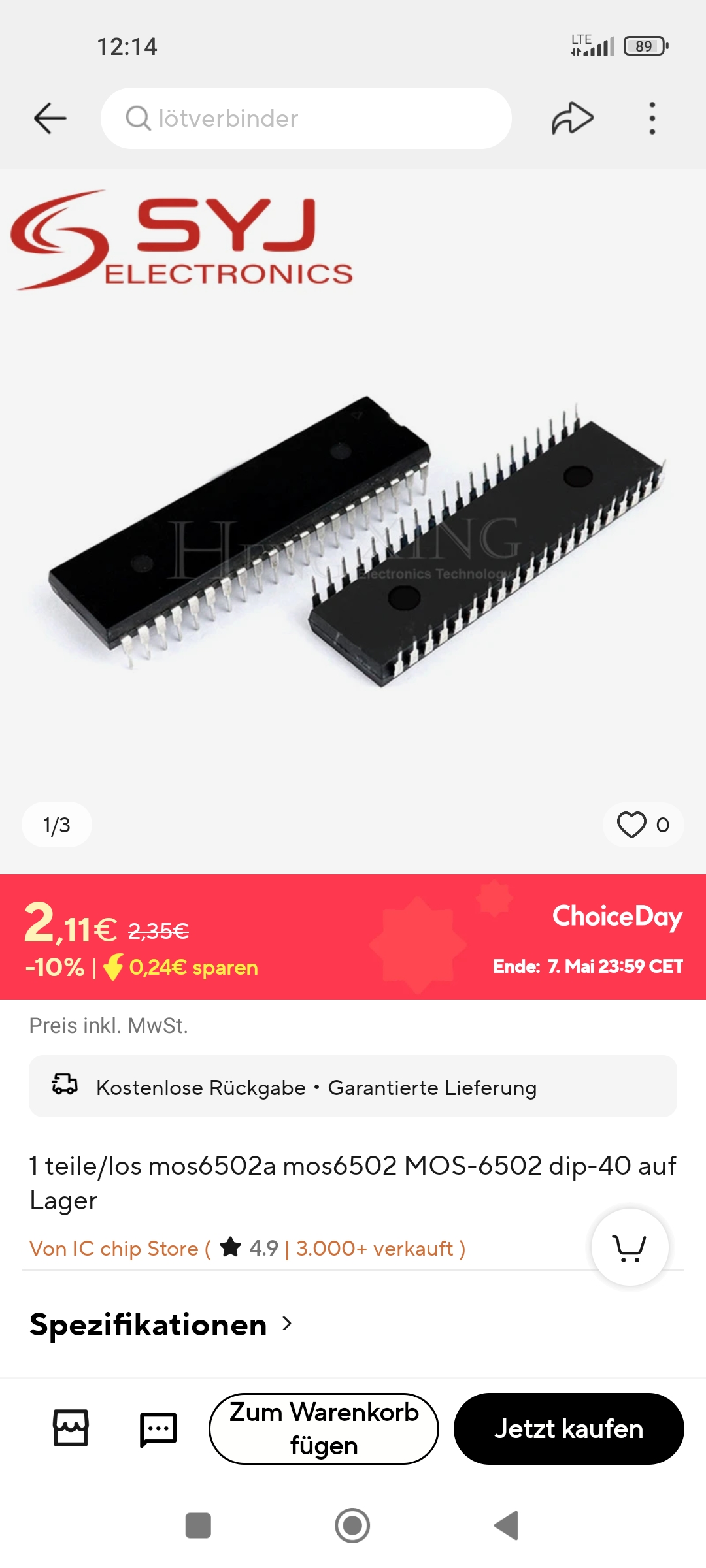Go back with the top arrow
Screen dimensions: 706x1568
(50, 118)
